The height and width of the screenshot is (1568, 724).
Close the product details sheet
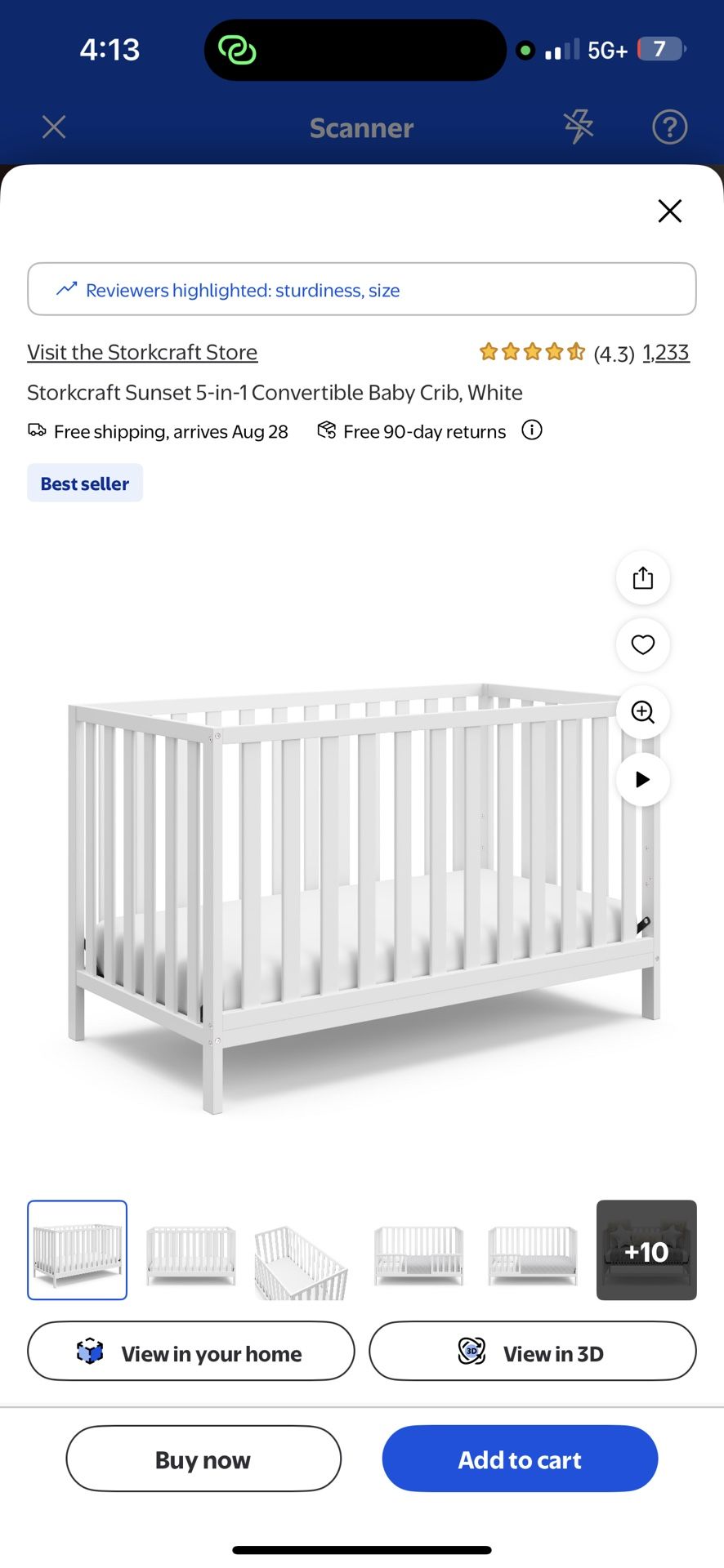click(669, 211)
